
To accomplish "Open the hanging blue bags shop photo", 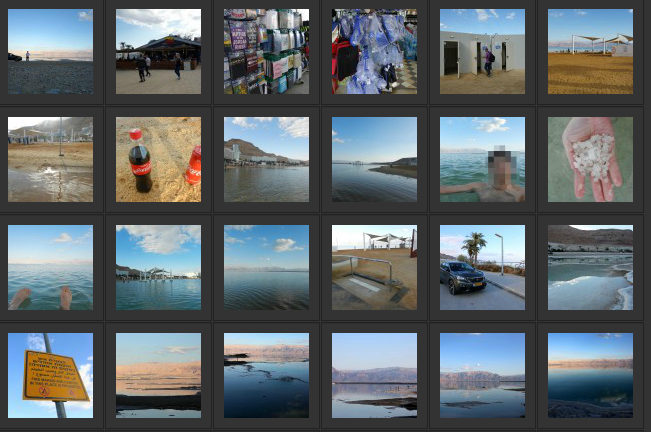I will click(374, 51).
